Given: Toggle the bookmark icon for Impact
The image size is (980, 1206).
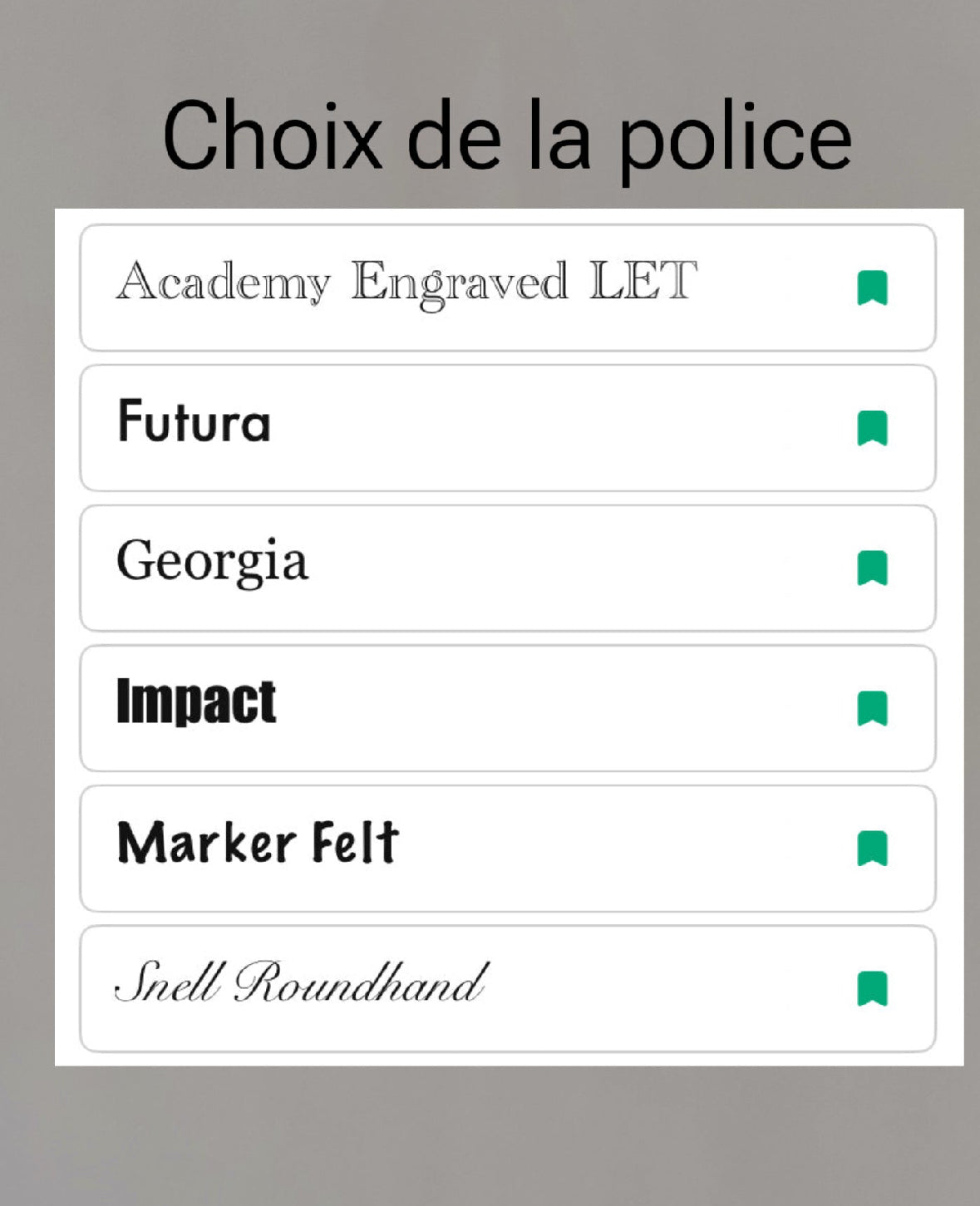Looking at the screenshot, I should (872, 709).
